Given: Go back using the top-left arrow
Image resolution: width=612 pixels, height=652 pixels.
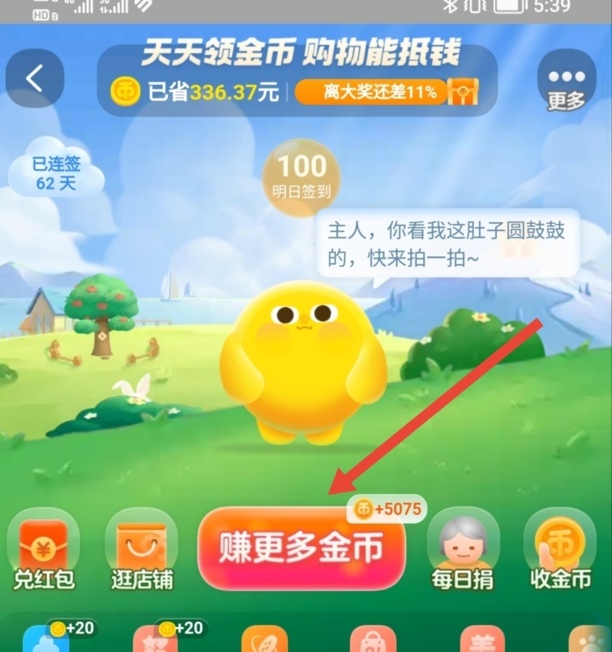Looking at the screenshot, I should coord(35,79).
